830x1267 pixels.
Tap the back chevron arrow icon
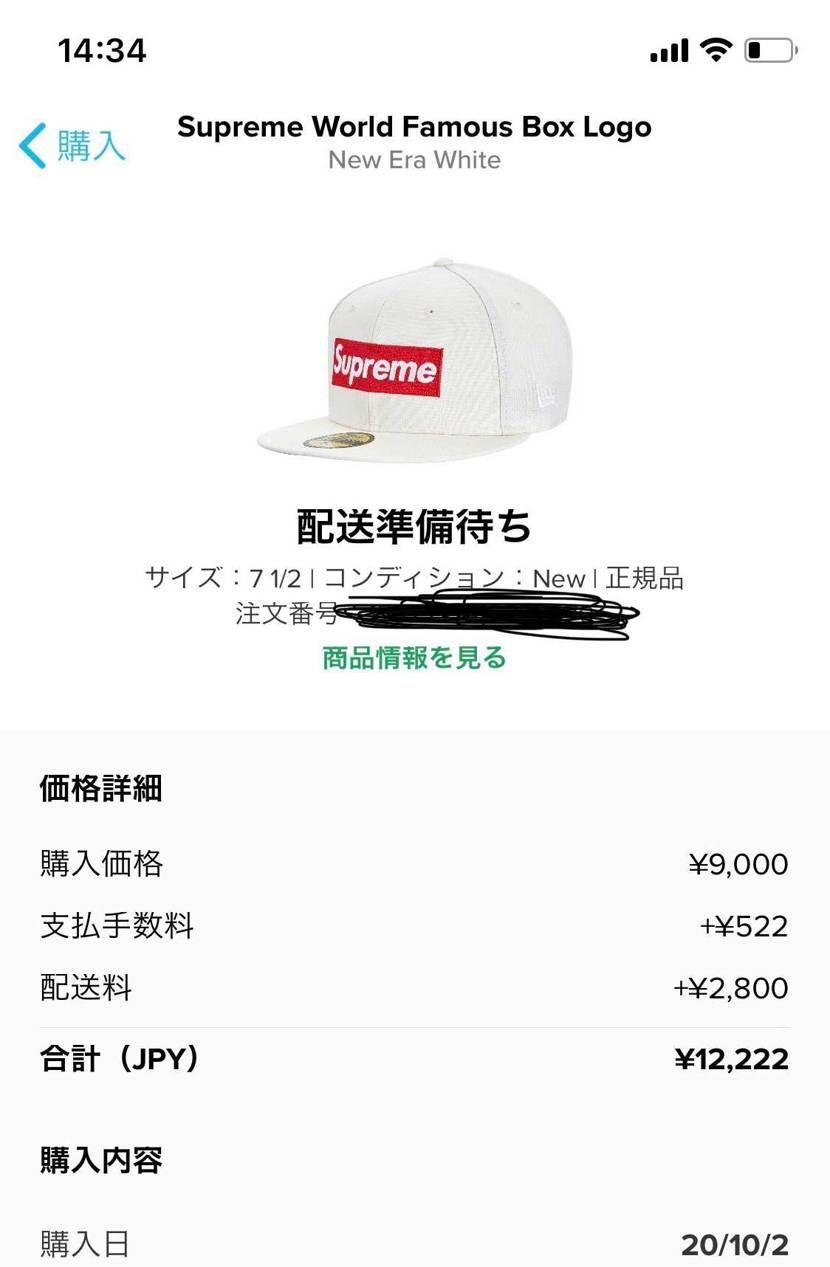pyautogui.click(x=31, y=146)
